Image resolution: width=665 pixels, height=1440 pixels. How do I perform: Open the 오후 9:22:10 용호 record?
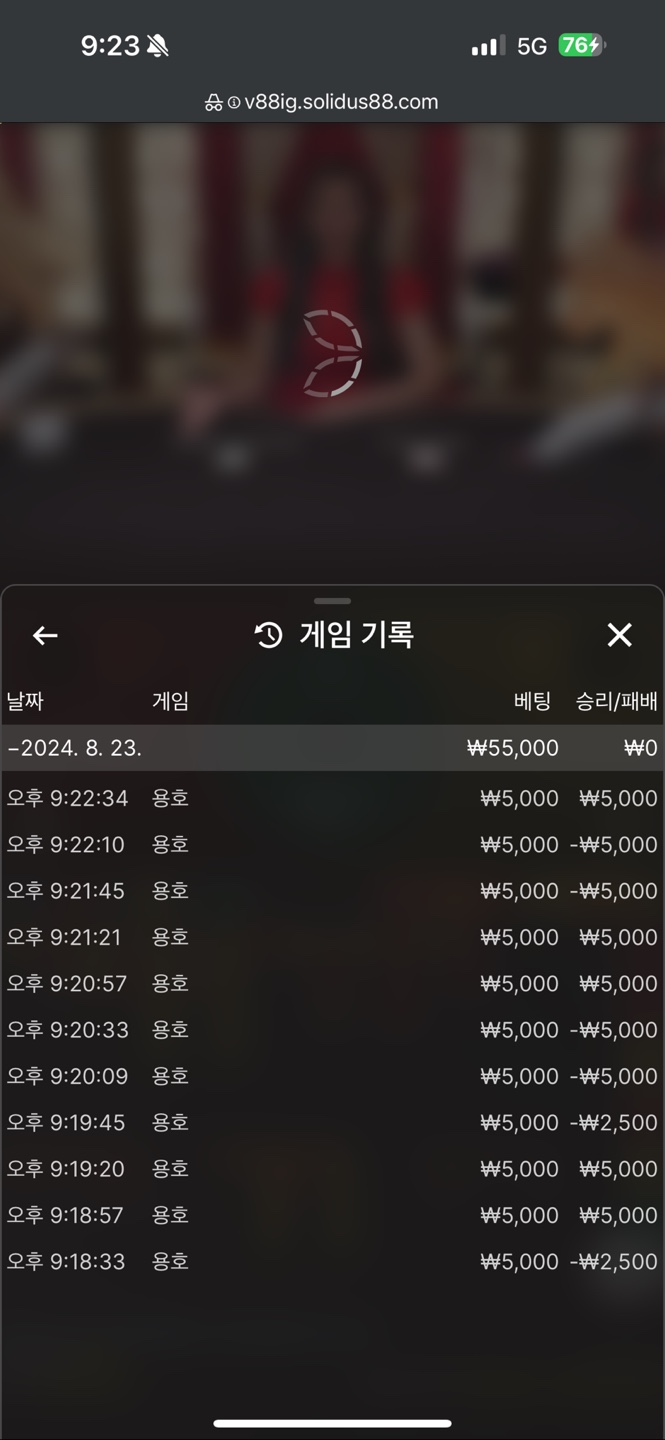(330, 844)
